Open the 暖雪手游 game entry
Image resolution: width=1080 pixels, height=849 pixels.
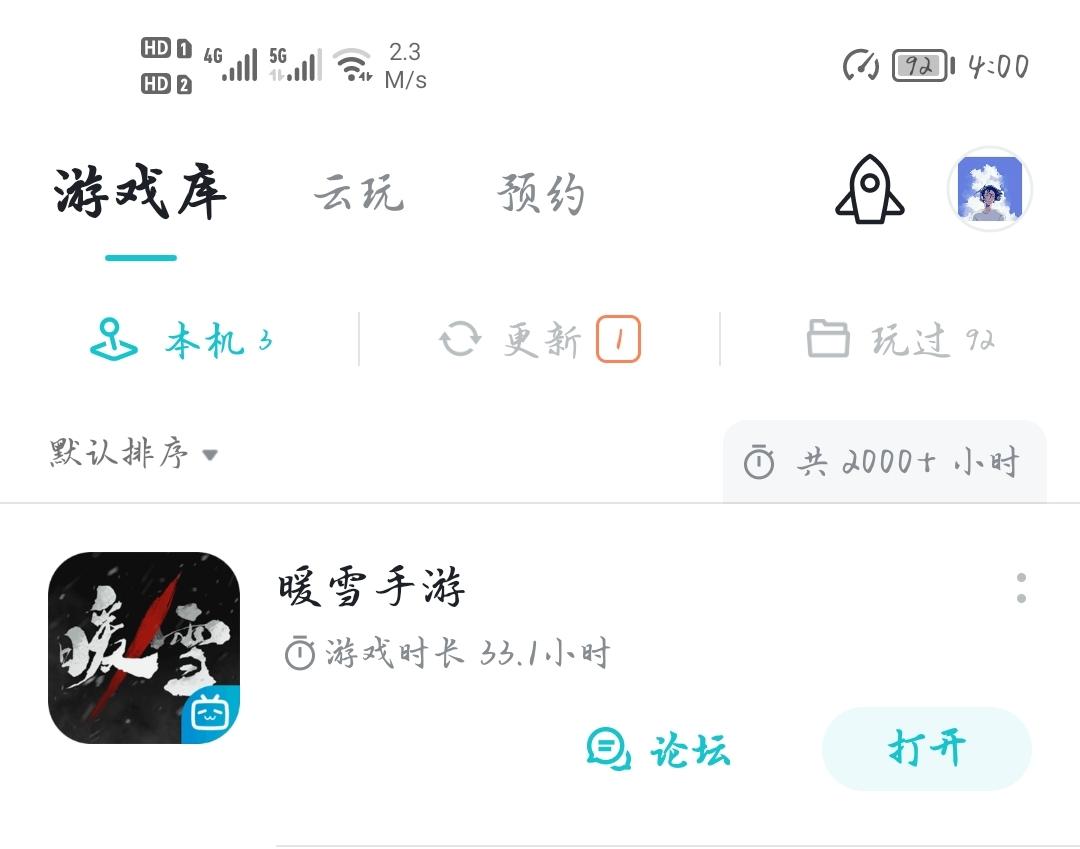372,587
